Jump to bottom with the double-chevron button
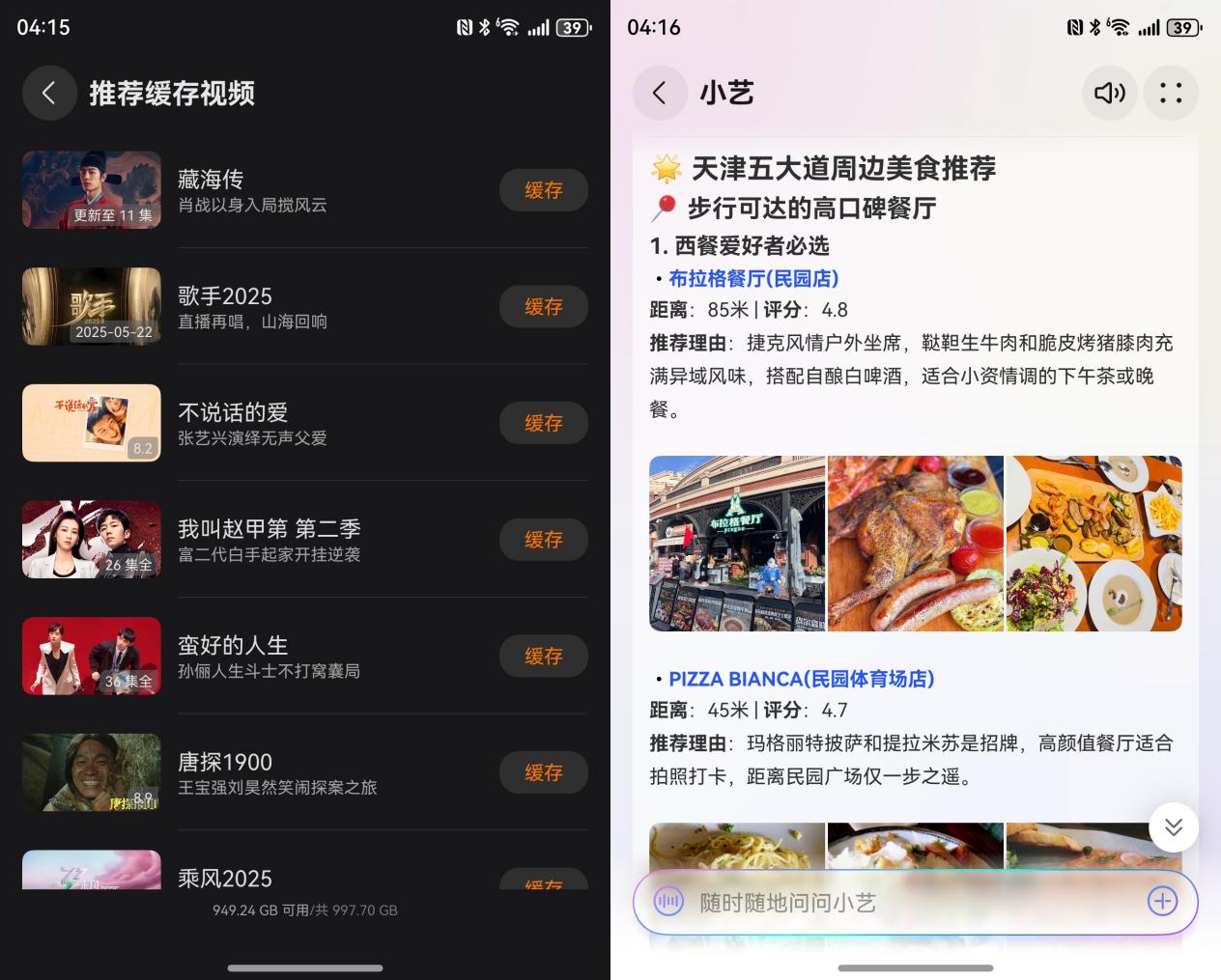 click(x=1174, y=826)
